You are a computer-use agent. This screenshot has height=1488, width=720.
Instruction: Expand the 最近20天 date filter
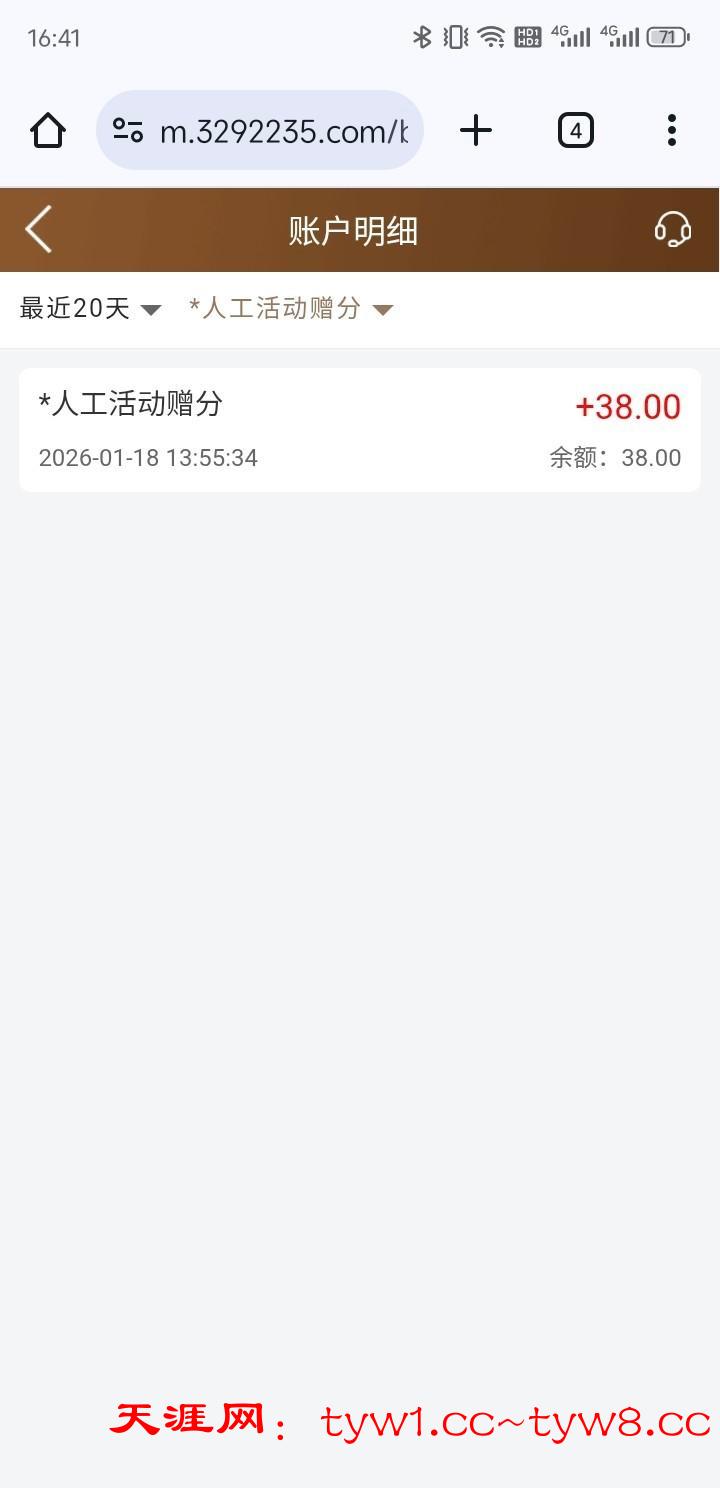pyautogui.click(x=90, y=309)
